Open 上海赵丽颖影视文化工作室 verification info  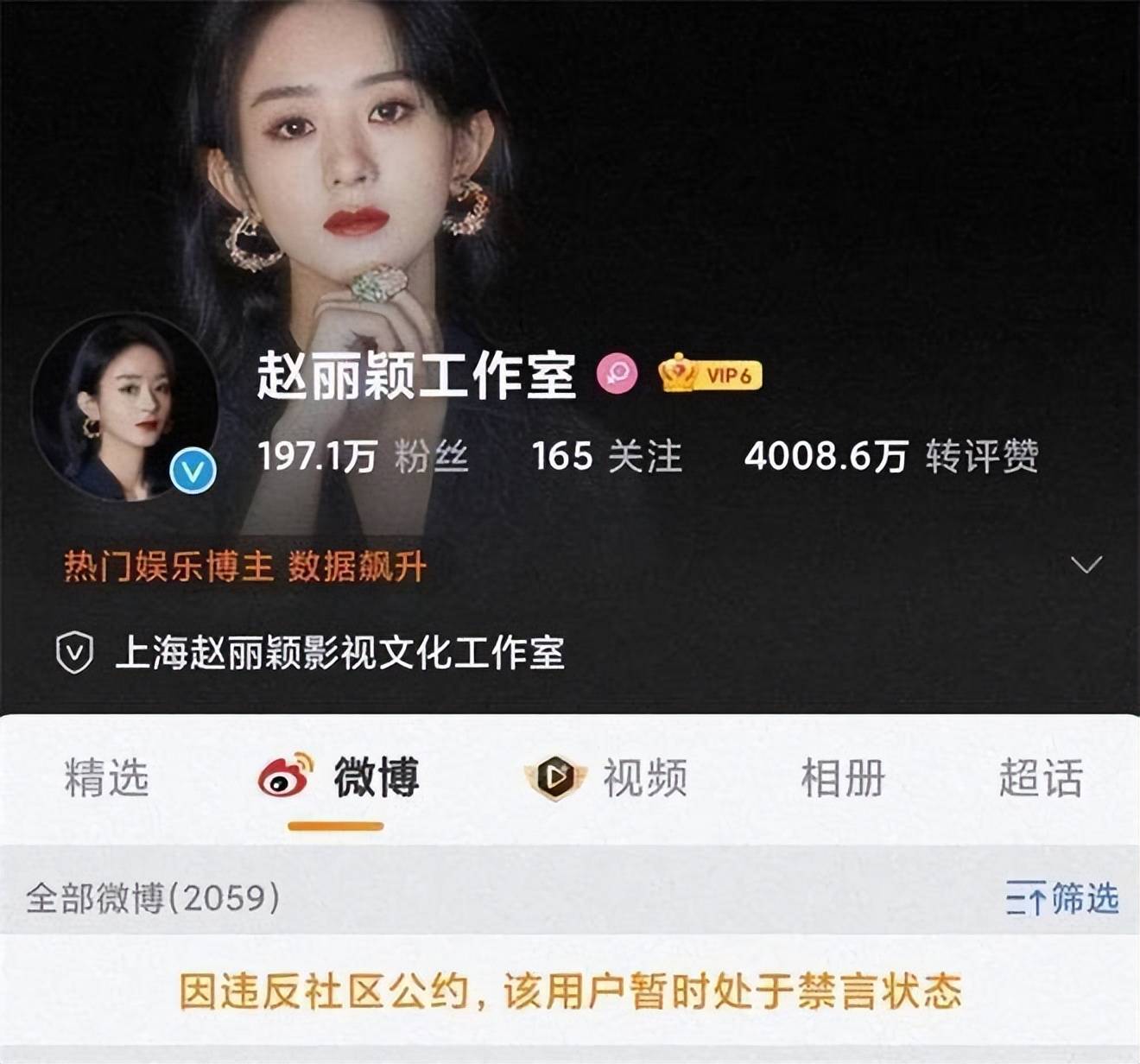click(x=339, y=653)
